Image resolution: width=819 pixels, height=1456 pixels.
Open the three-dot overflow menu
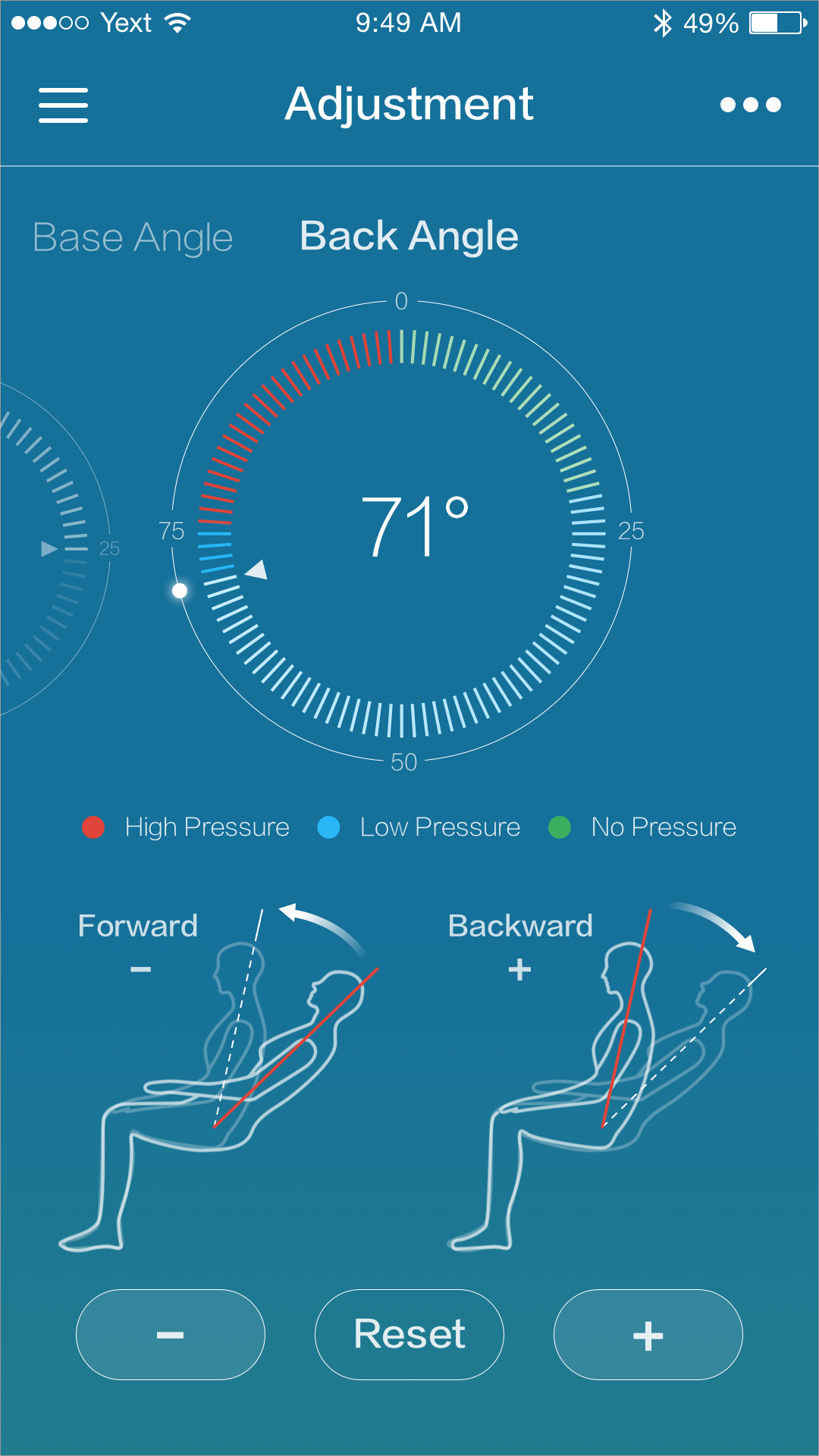point(750,105)
